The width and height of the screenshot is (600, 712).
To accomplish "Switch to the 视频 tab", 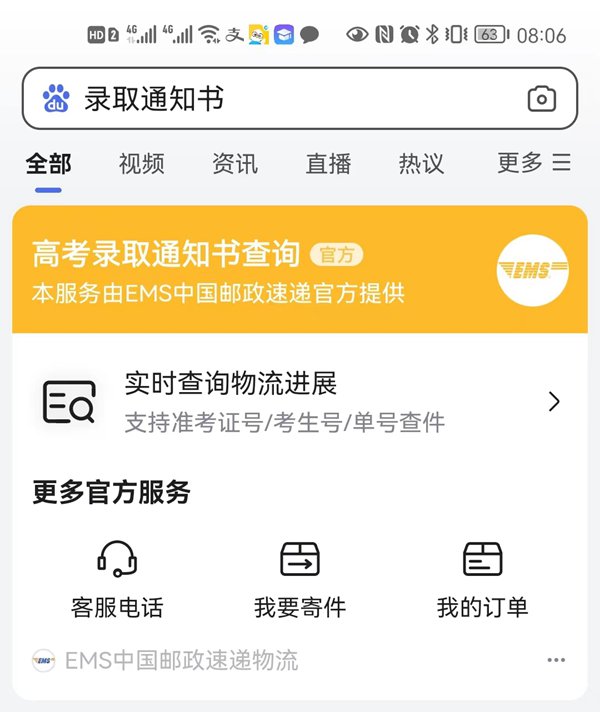I will click(141, 164).
